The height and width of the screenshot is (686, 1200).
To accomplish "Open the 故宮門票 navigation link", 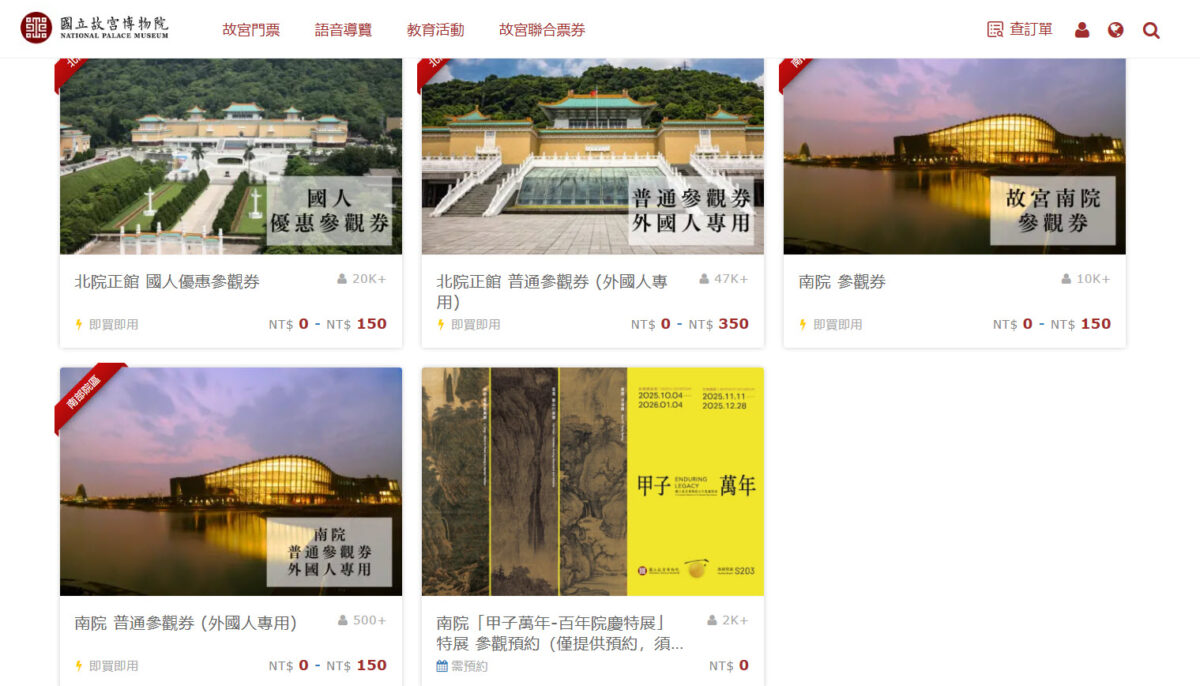I will tap(251, 30).
